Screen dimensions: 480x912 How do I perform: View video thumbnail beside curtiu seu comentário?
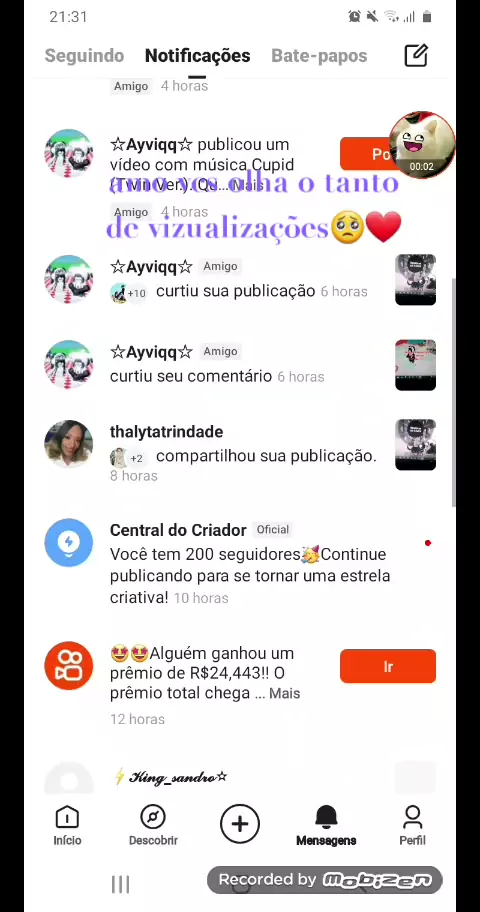tap(415, 365)
